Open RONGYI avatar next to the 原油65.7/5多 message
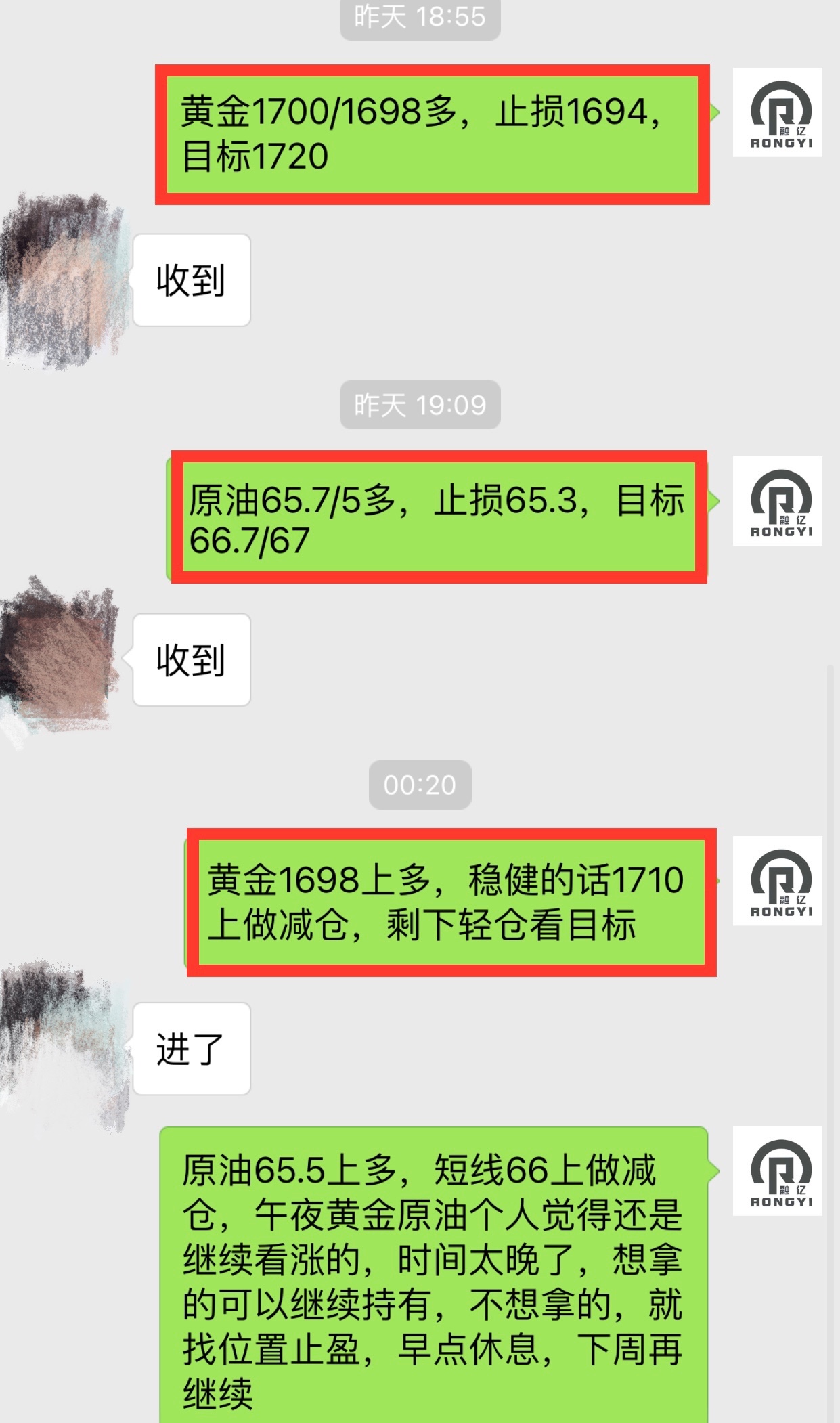840x1423 pixels. click(777, 501)
